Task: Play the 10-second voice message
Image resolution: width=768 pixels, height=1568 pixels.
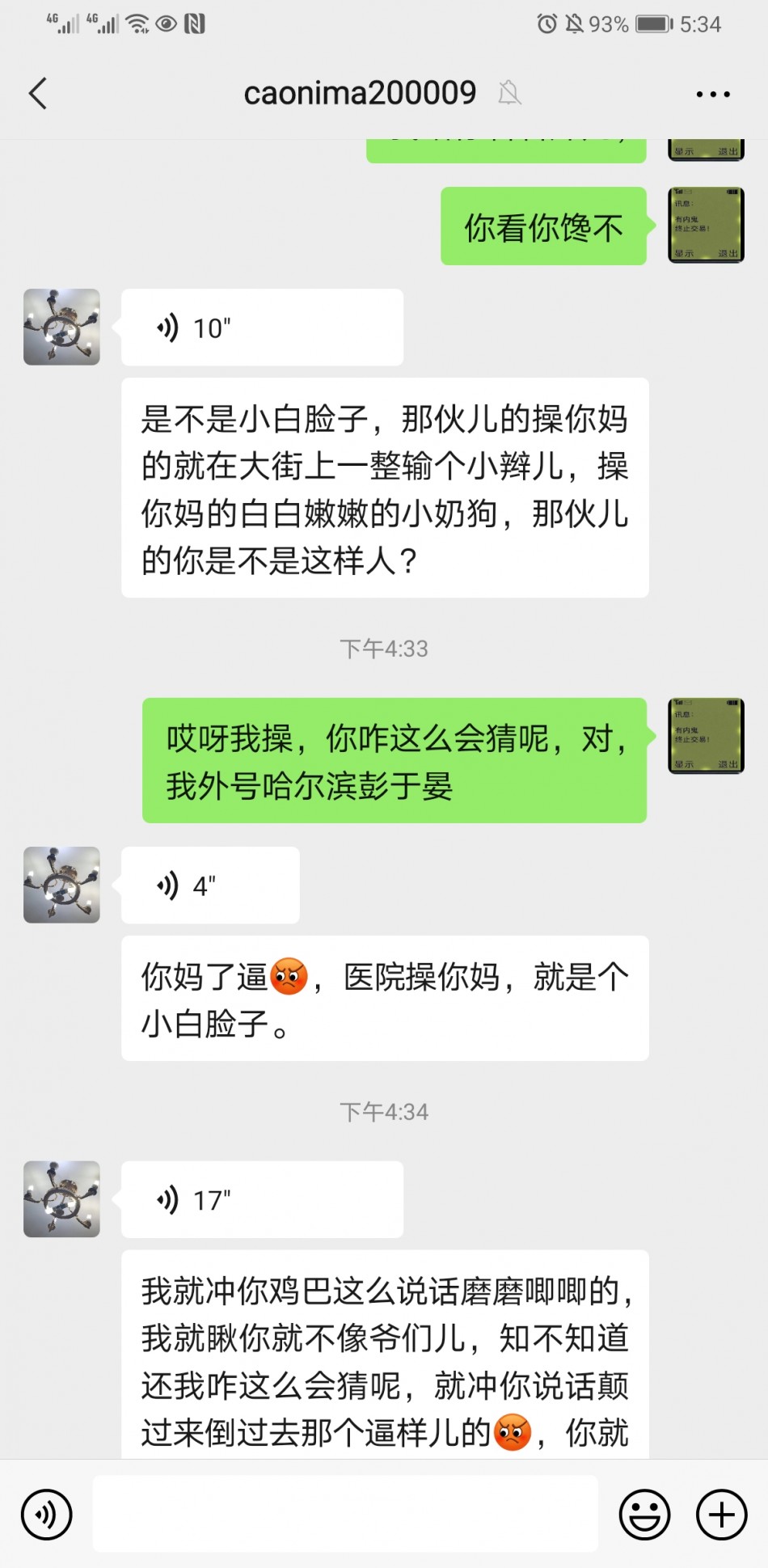Action: tap(261, 328)
